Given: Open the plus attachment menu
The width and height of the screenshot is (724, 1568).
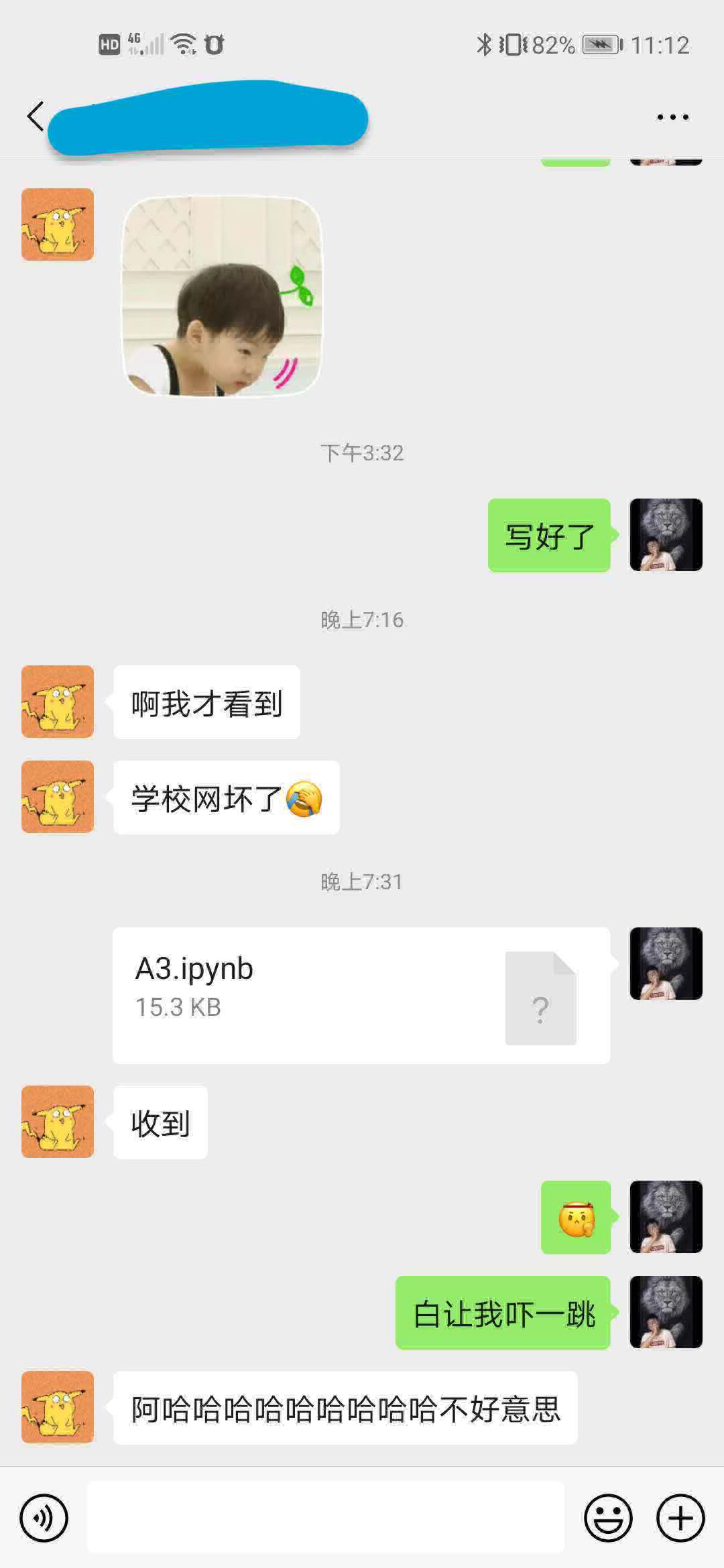Looking at the screenshot, I should 680,1518.
